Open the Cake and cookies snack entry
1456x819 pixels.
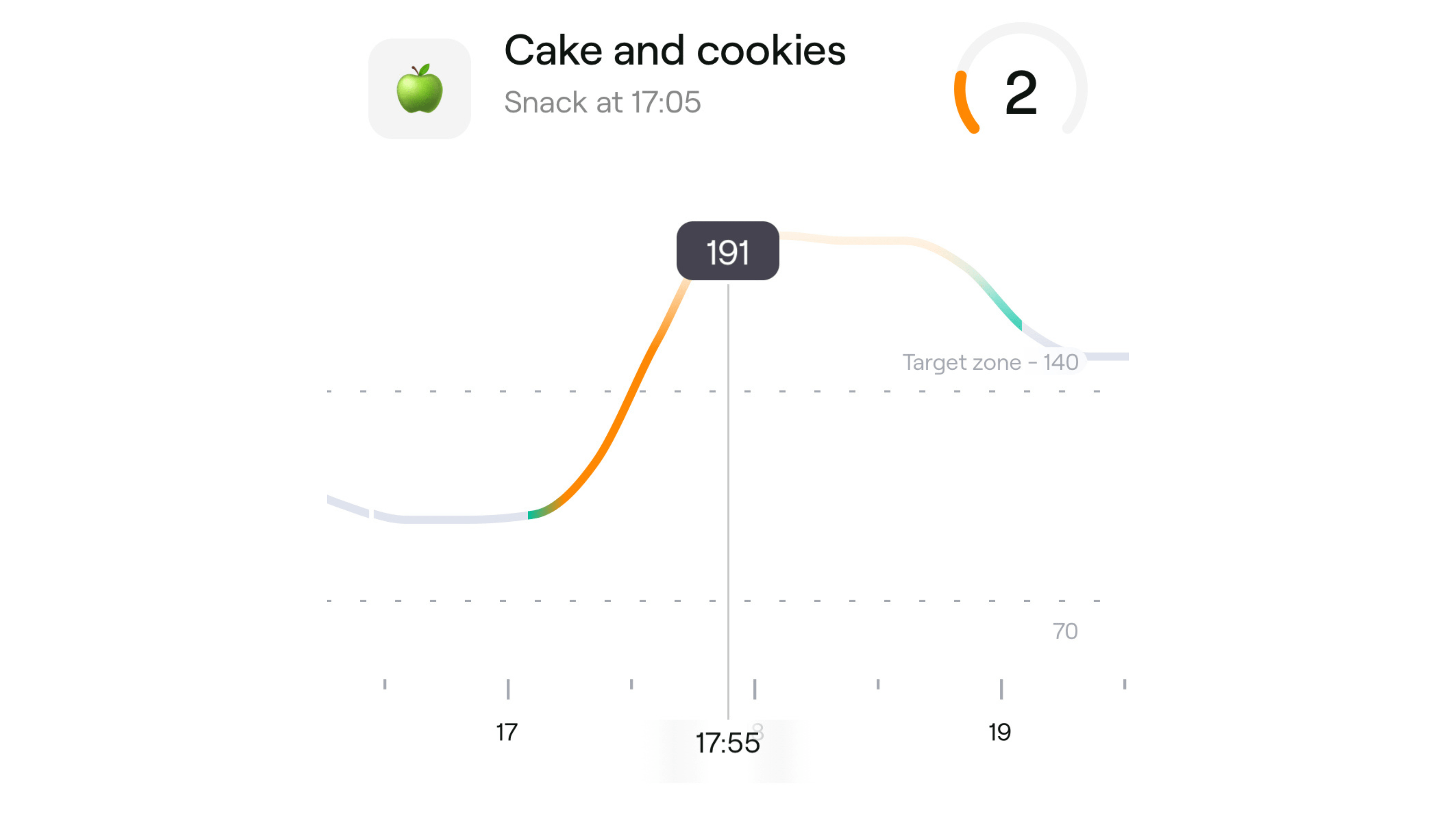pos(674,51)
